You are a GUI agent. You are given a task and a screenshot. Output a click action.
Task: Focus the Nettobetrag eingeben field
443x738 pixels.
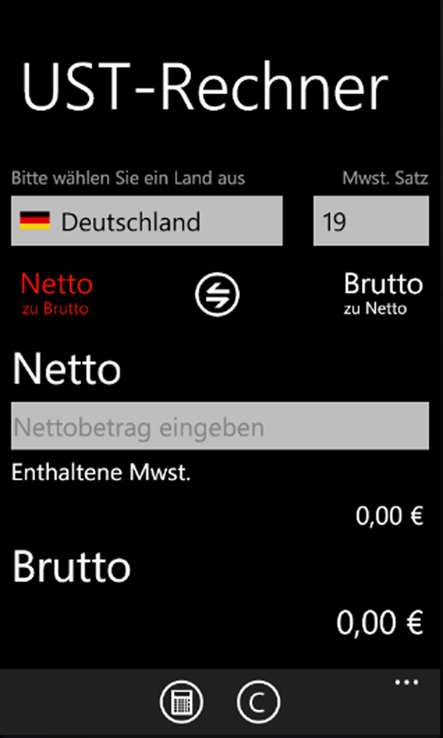220,426
